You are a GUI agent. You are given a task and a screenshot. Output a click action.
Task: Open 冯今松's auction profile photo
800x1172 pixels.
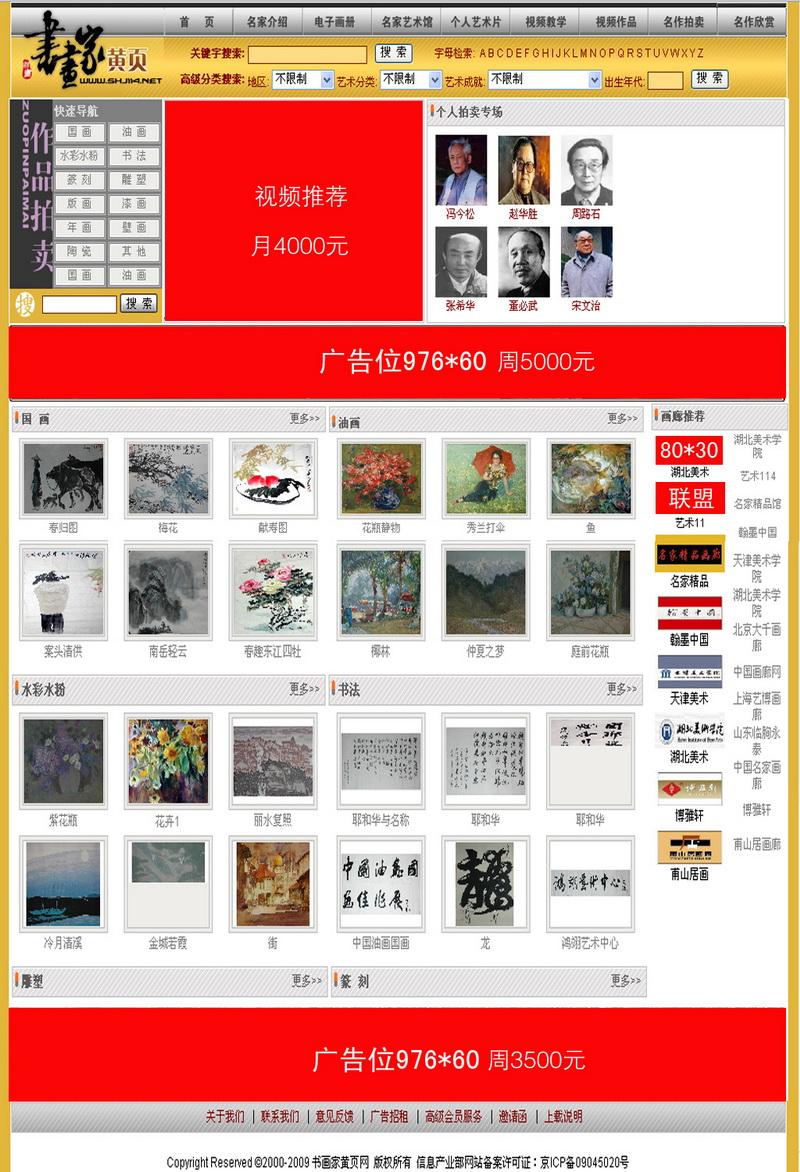(x=461, y=170)
